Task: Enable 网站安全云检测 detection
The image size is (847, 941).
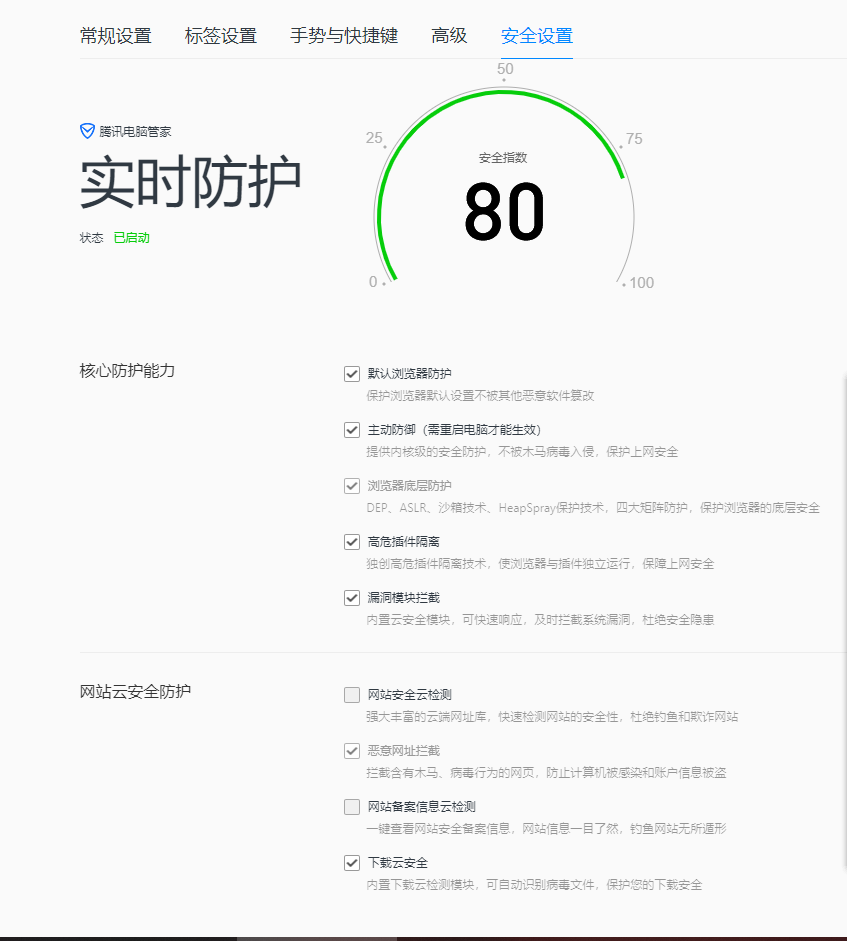Action: pyautogui.click(x=352, y=694)
